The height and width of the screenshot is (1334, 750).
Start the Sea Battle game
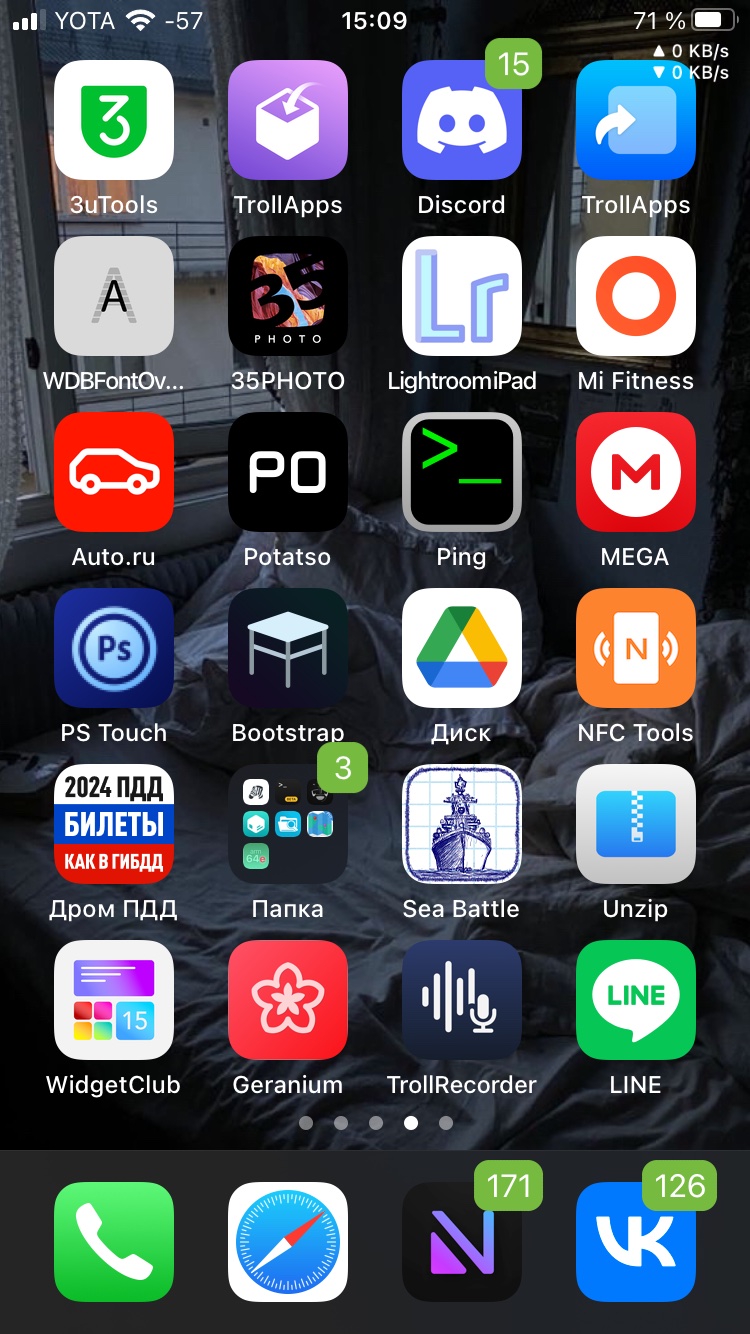461,824
